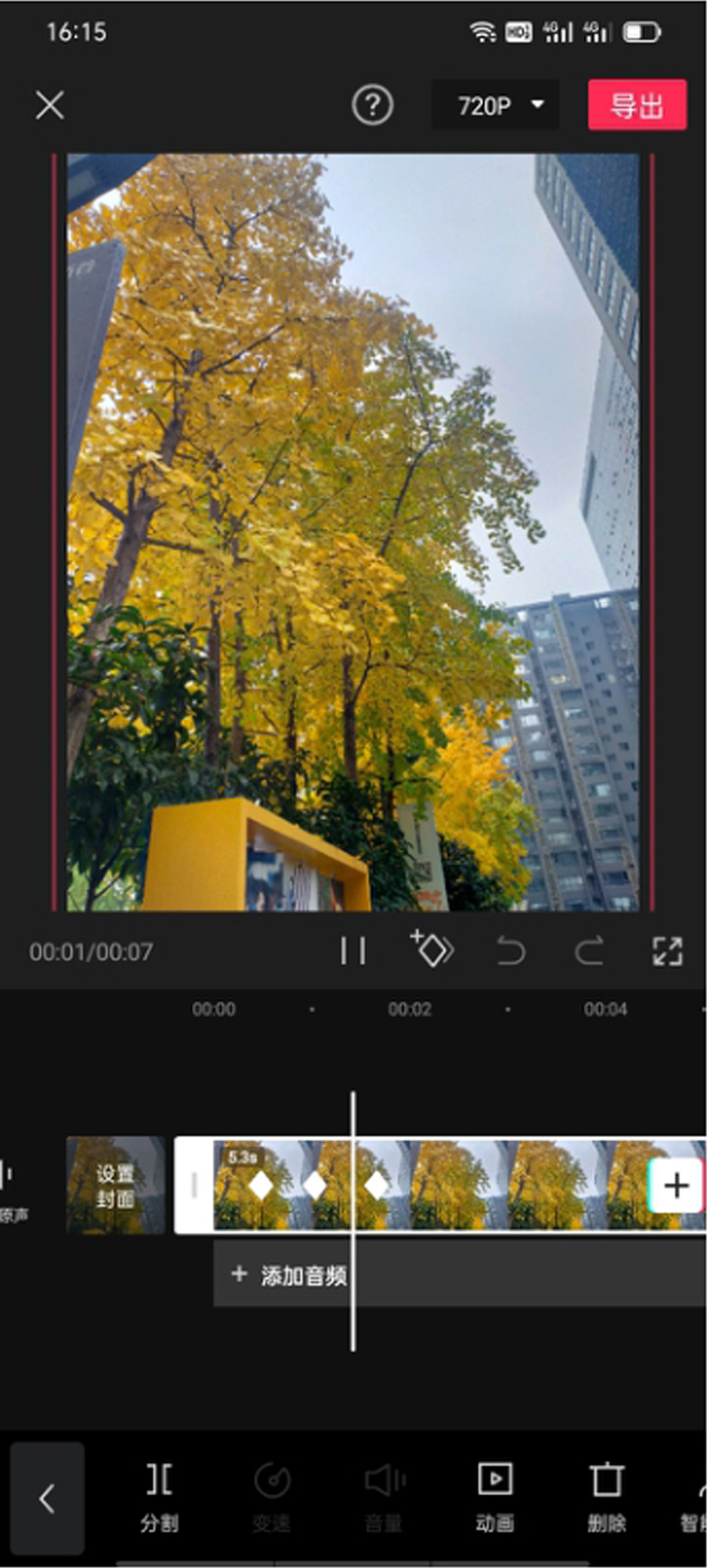Select the first keyframe diamond on the clip
The image size is (707, 1568).
pos(261,1186)
